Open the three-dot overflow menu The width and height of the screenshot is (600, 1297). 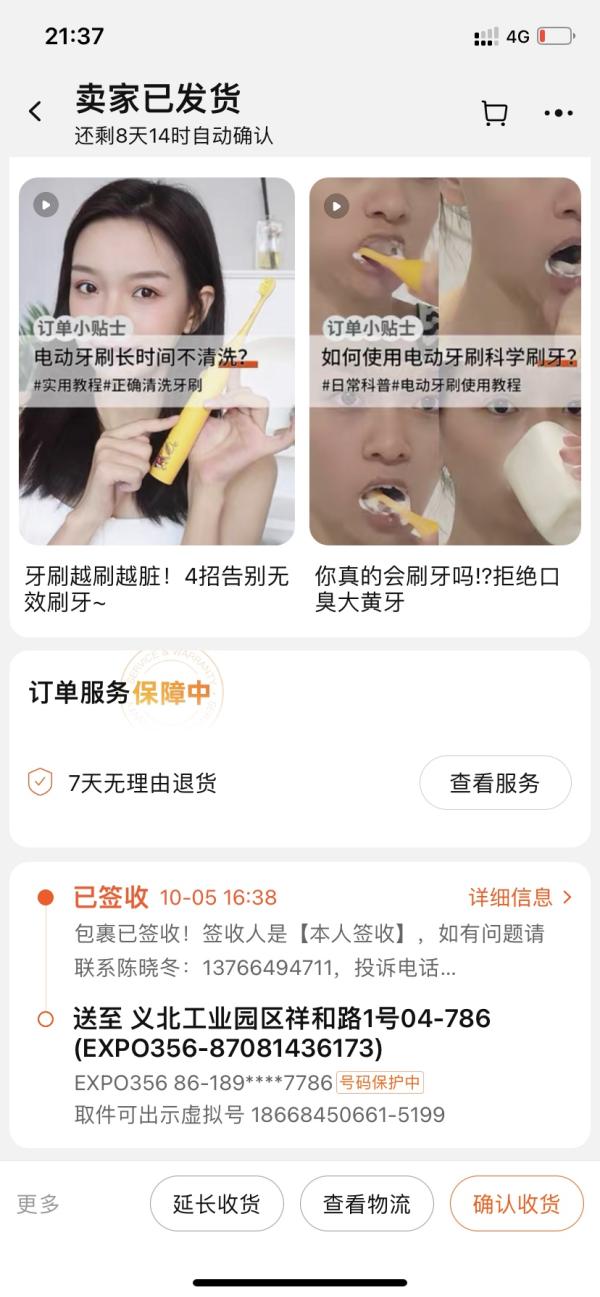pos(558,113)
